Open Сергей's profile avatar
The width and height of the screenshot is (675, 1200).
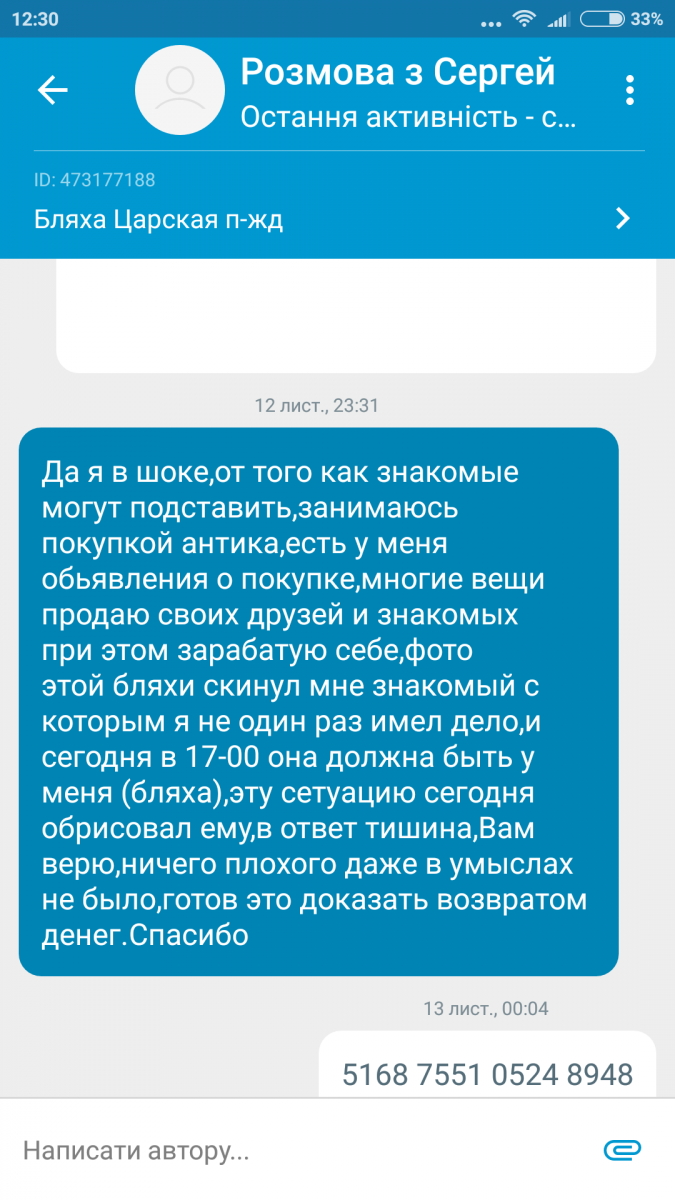click(180, 90)
